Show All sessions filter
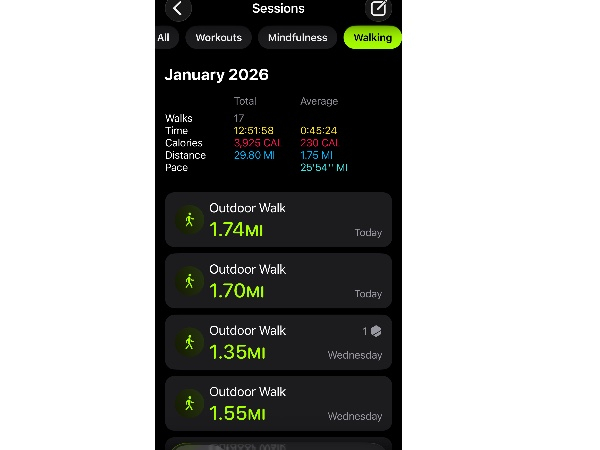 tap(164, 38)
